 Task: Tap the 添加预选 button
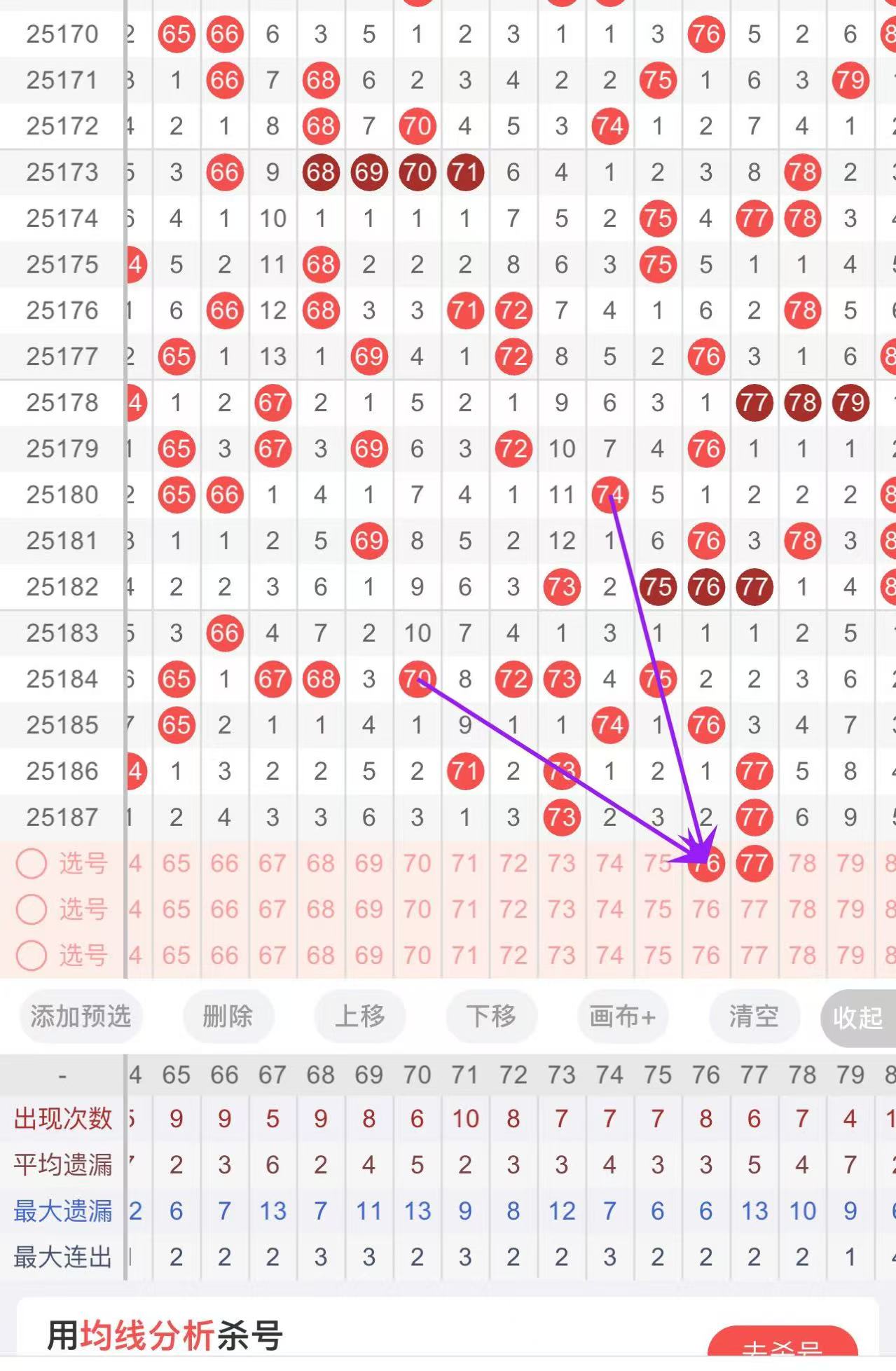pos(81,1017)
